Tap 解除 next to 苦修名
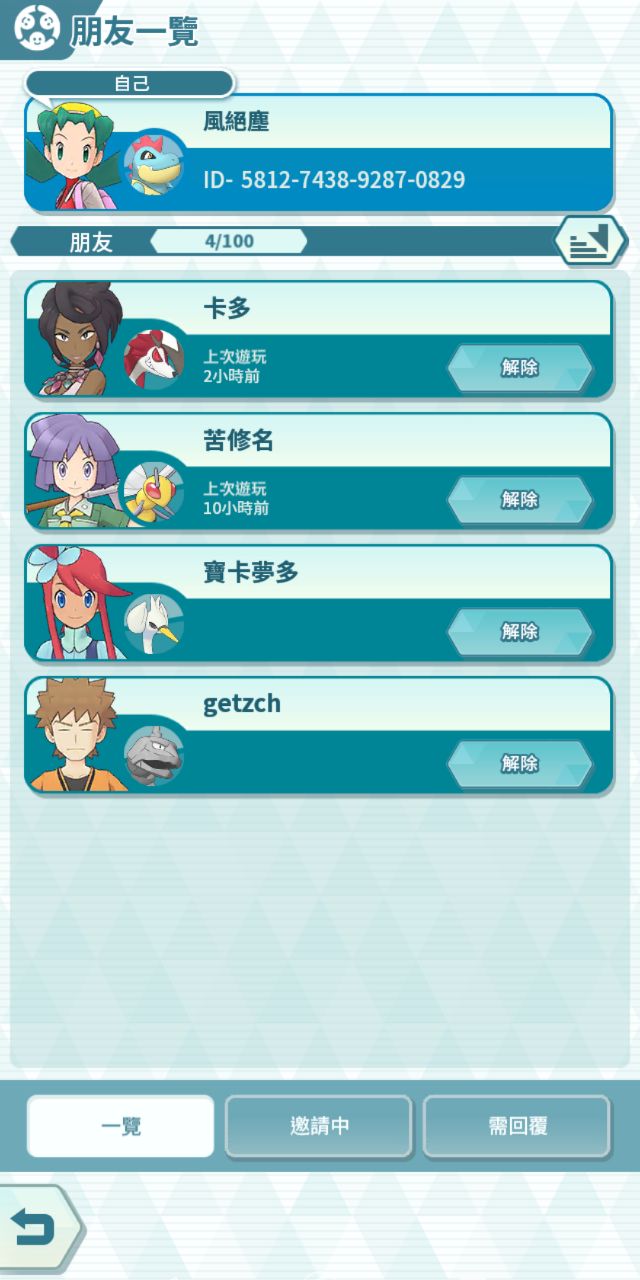 click(519, 500)
